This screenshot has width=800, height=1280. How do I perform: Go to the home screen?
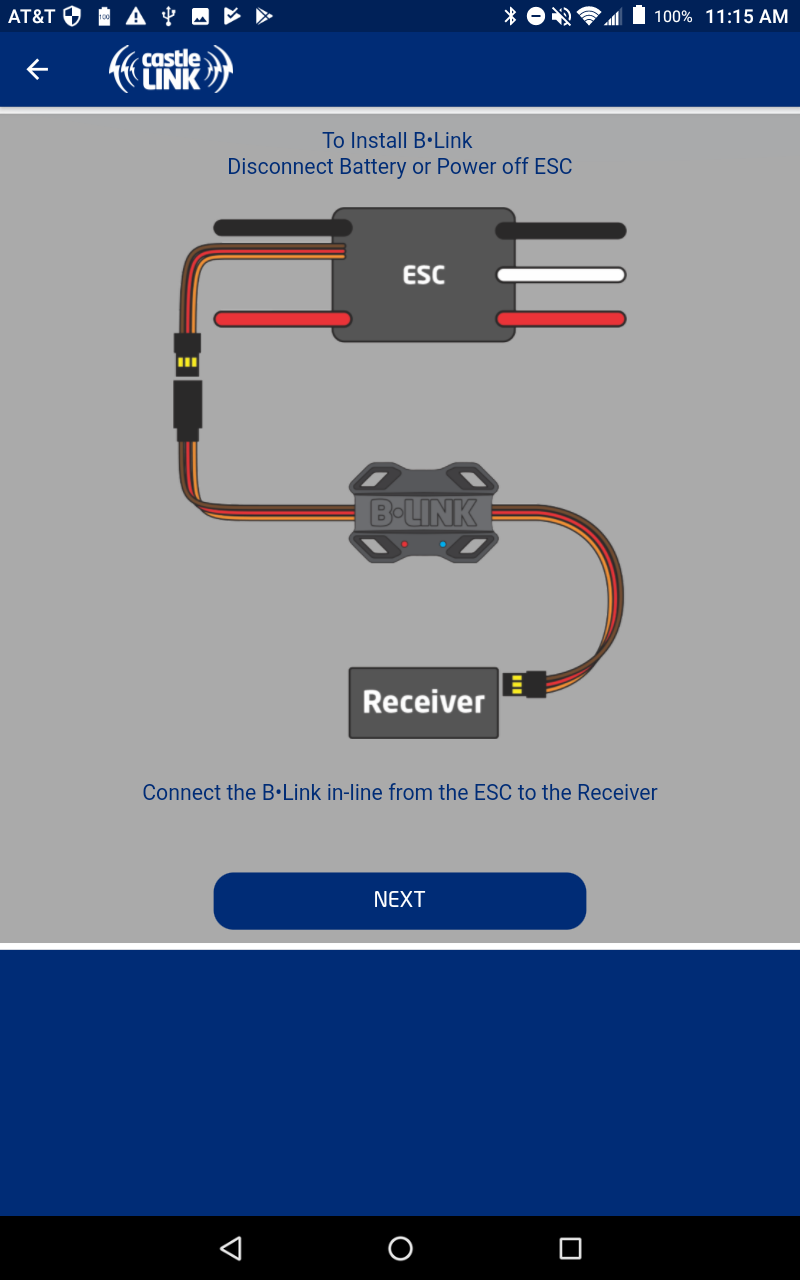point(400,1247)
